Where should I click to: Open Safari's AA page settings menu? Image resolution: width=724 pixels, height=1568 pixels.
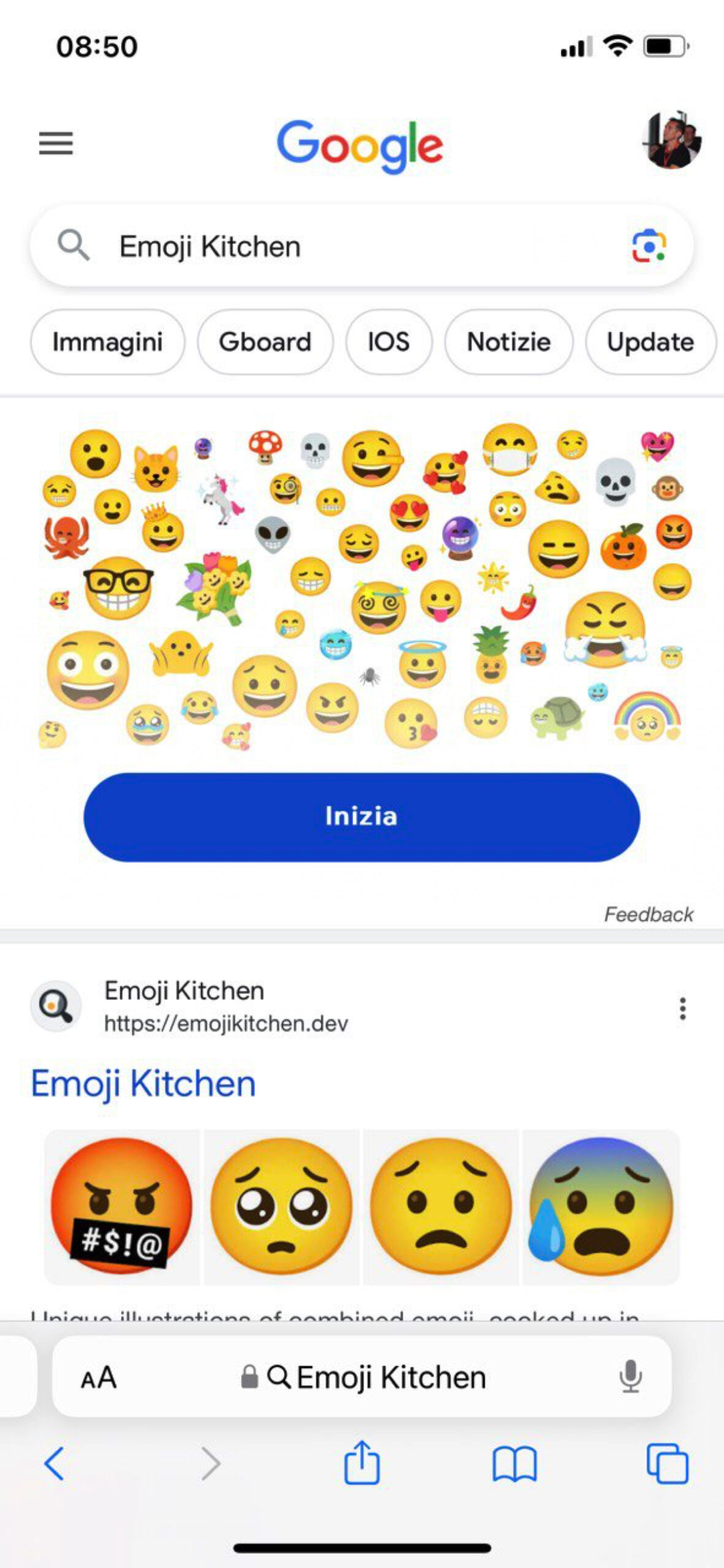pyautogui.click(x=98, y=1378)
